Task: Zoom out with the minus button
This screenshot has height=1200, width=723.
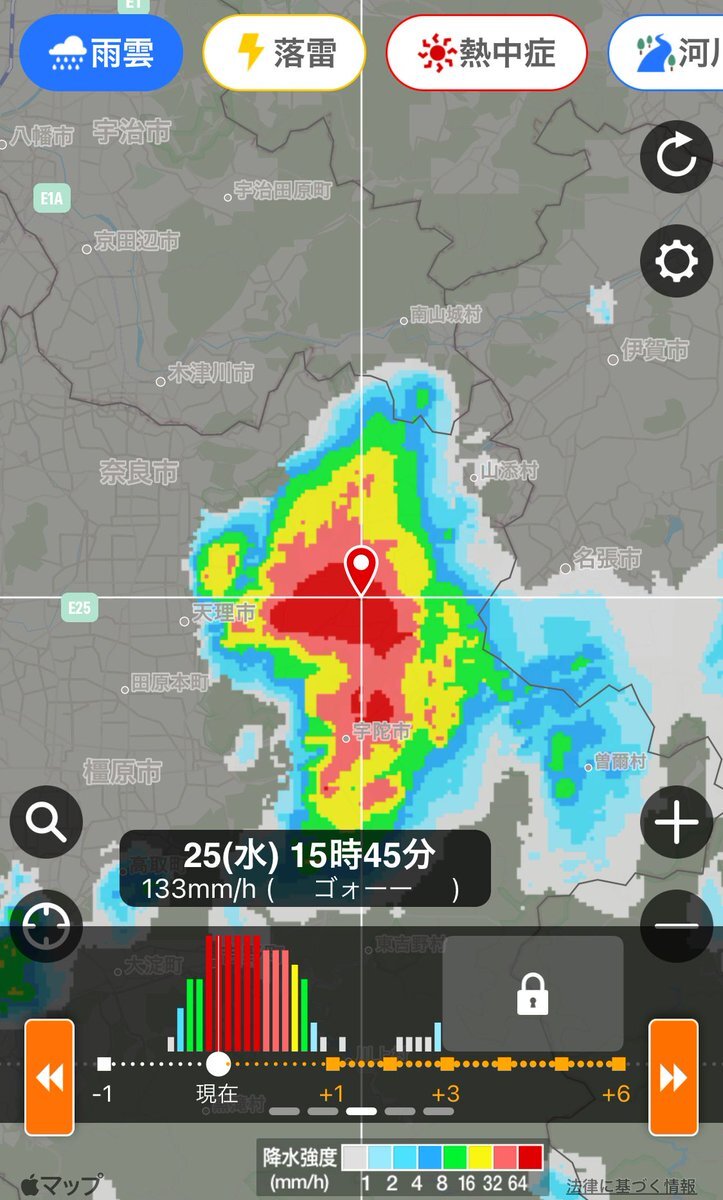Action: tap(676, 926)
